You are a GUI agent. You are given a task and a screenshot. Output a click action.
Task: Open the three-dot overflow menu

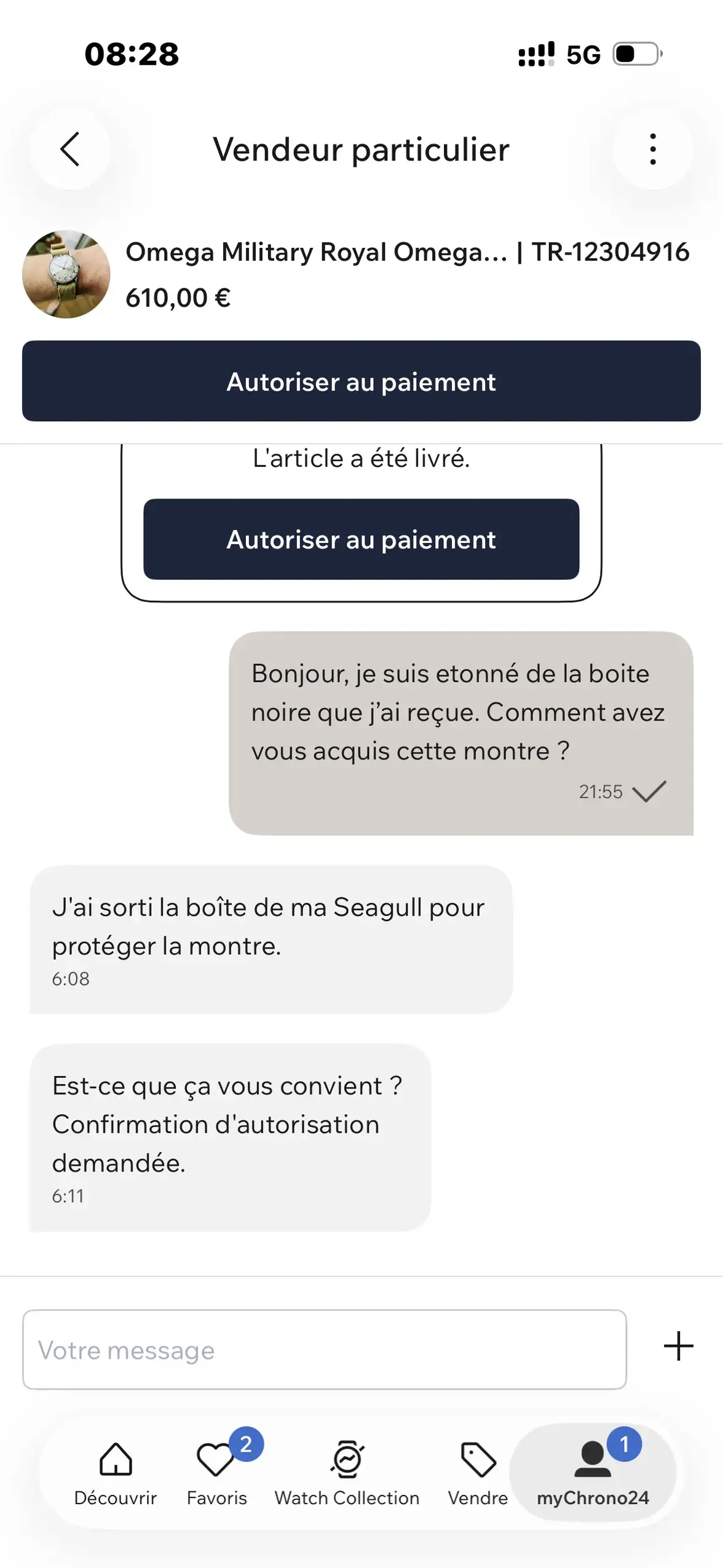click(652, 149)
